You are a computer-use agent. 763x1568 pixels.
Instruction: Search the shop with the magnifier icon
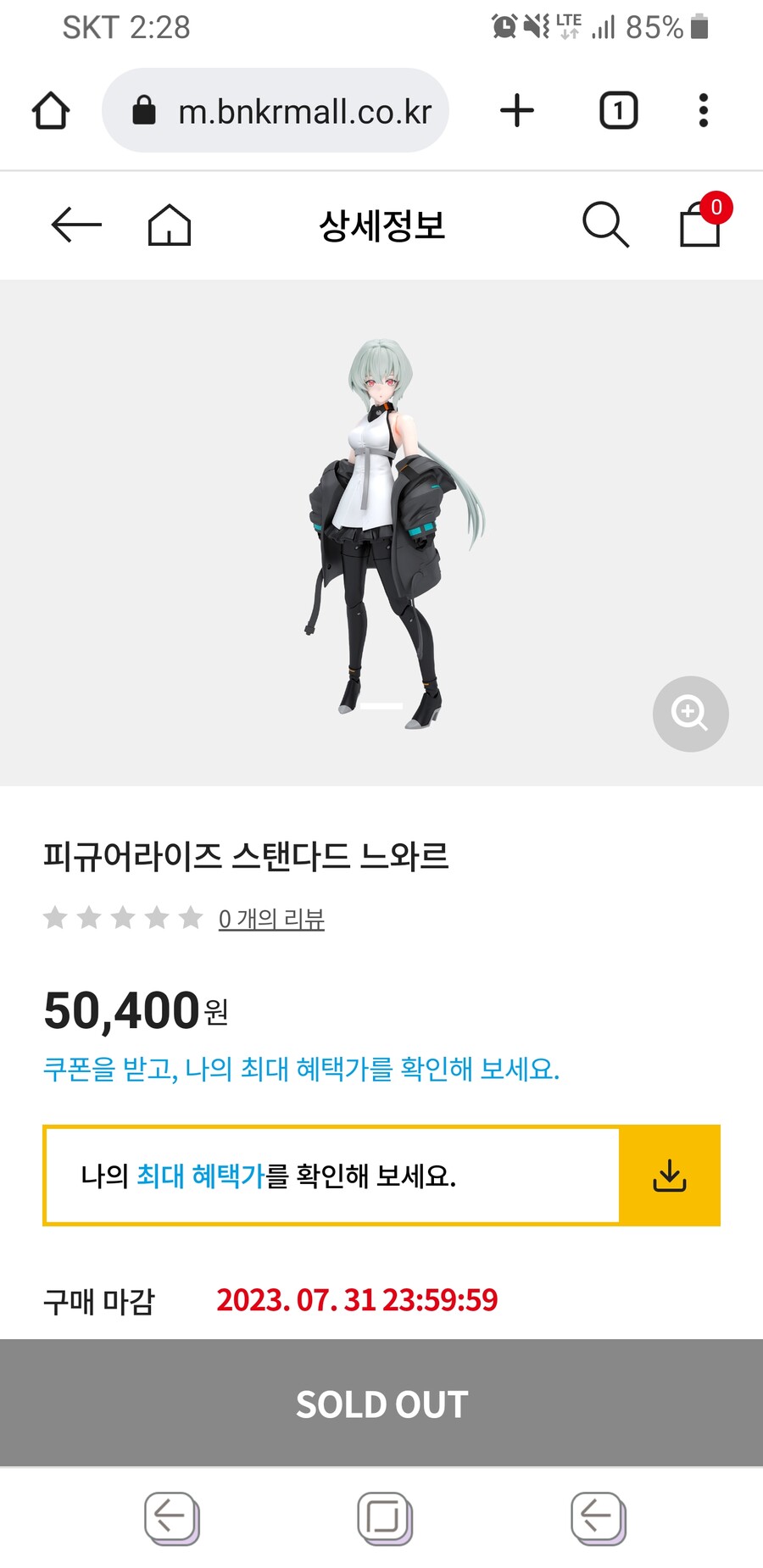pos(605,225)
